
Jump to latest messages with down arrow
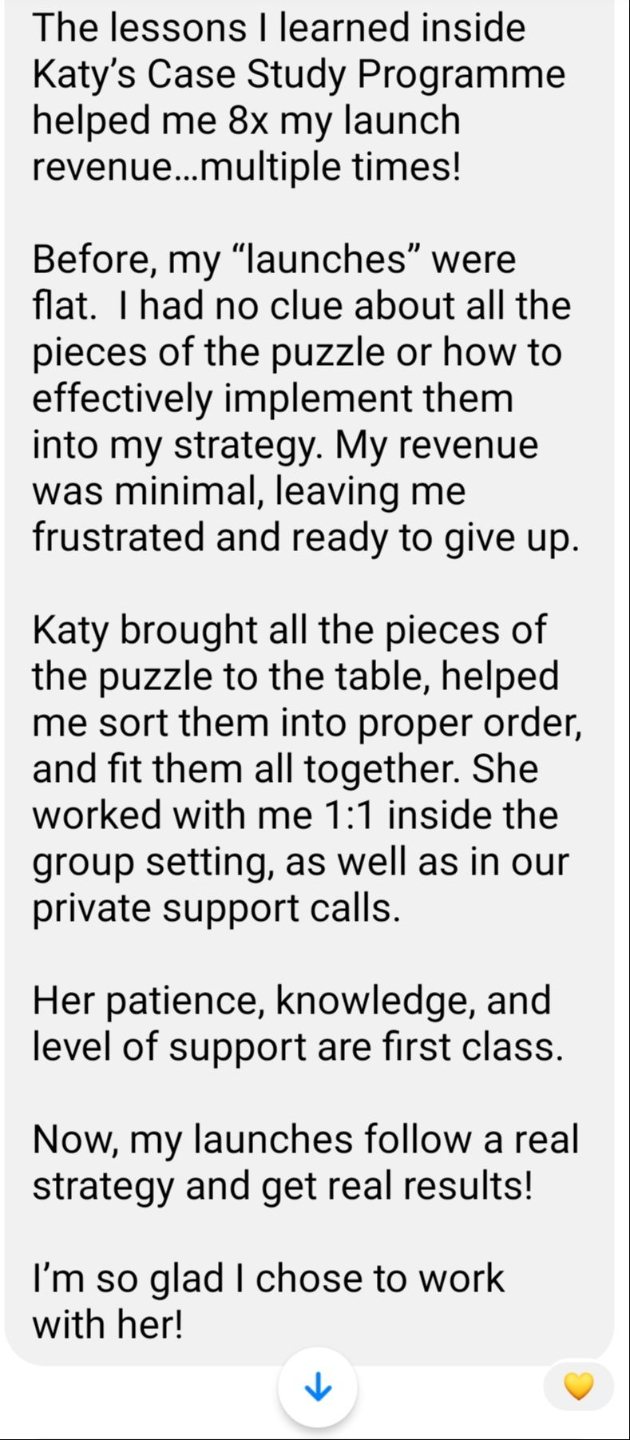click(x=317, y=1387)
